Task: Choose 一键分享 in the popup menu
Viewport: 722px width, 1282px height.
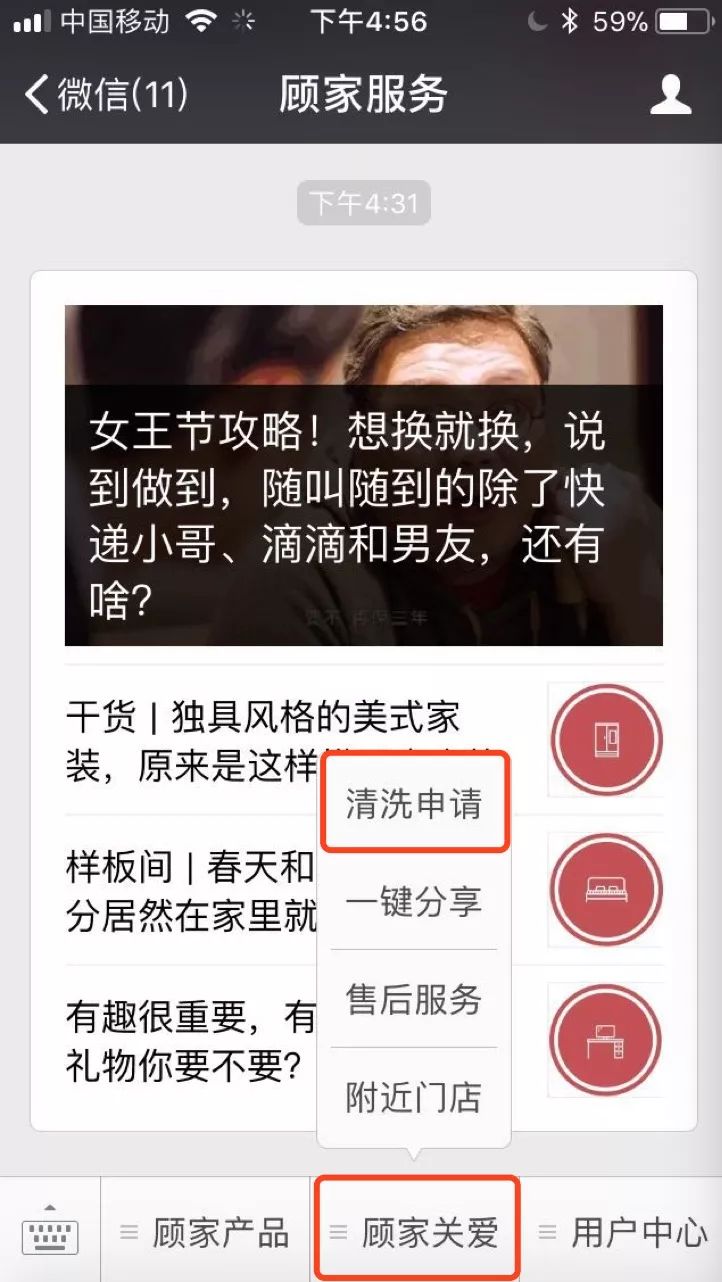Action: 414,902
